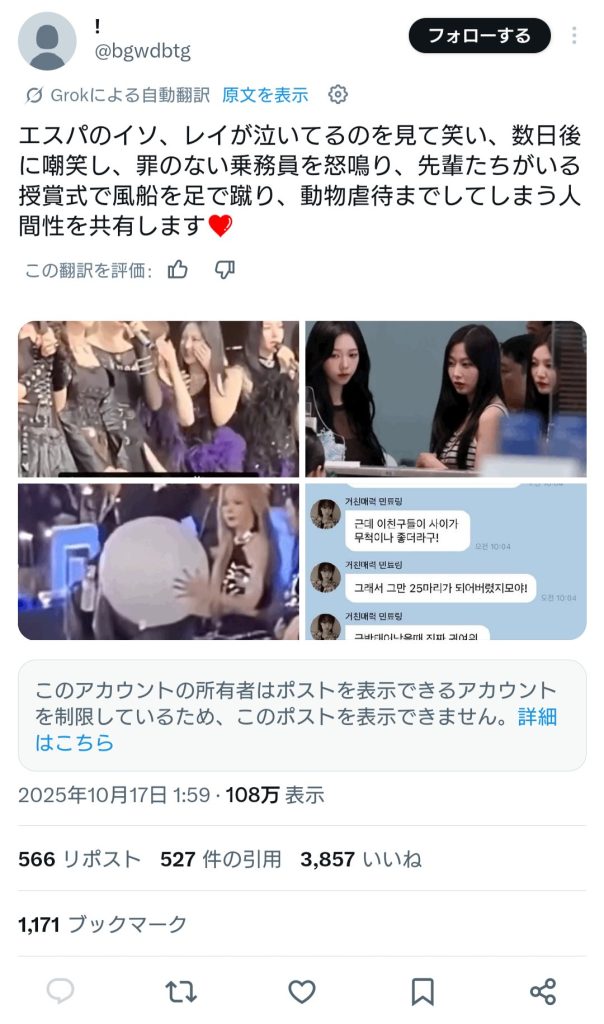Open the top-left concert stage photo
The image size is (604, 1024).
(158, 398)
